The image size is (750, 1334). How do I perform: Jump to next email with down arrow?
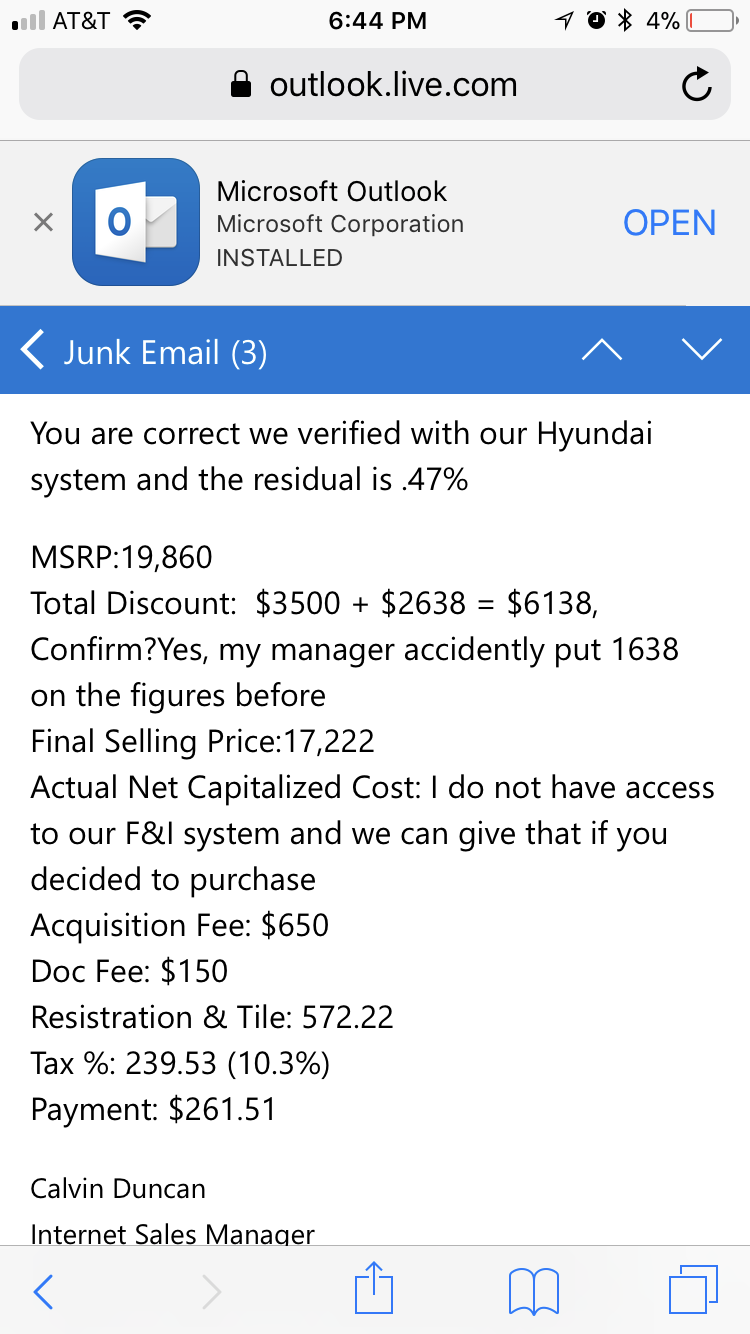[x=701, y=349]
